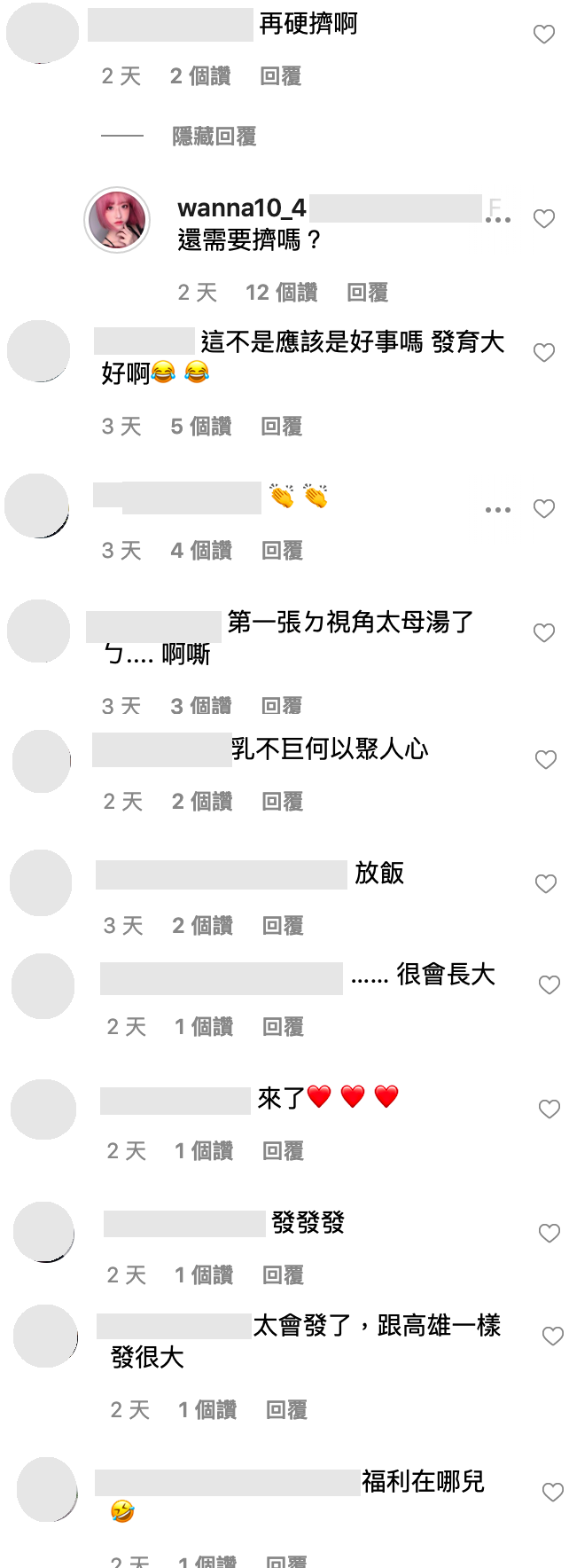
Task: Reply to wanna10_4's comment 還需要擠嗎？
Action: point(367,293)
